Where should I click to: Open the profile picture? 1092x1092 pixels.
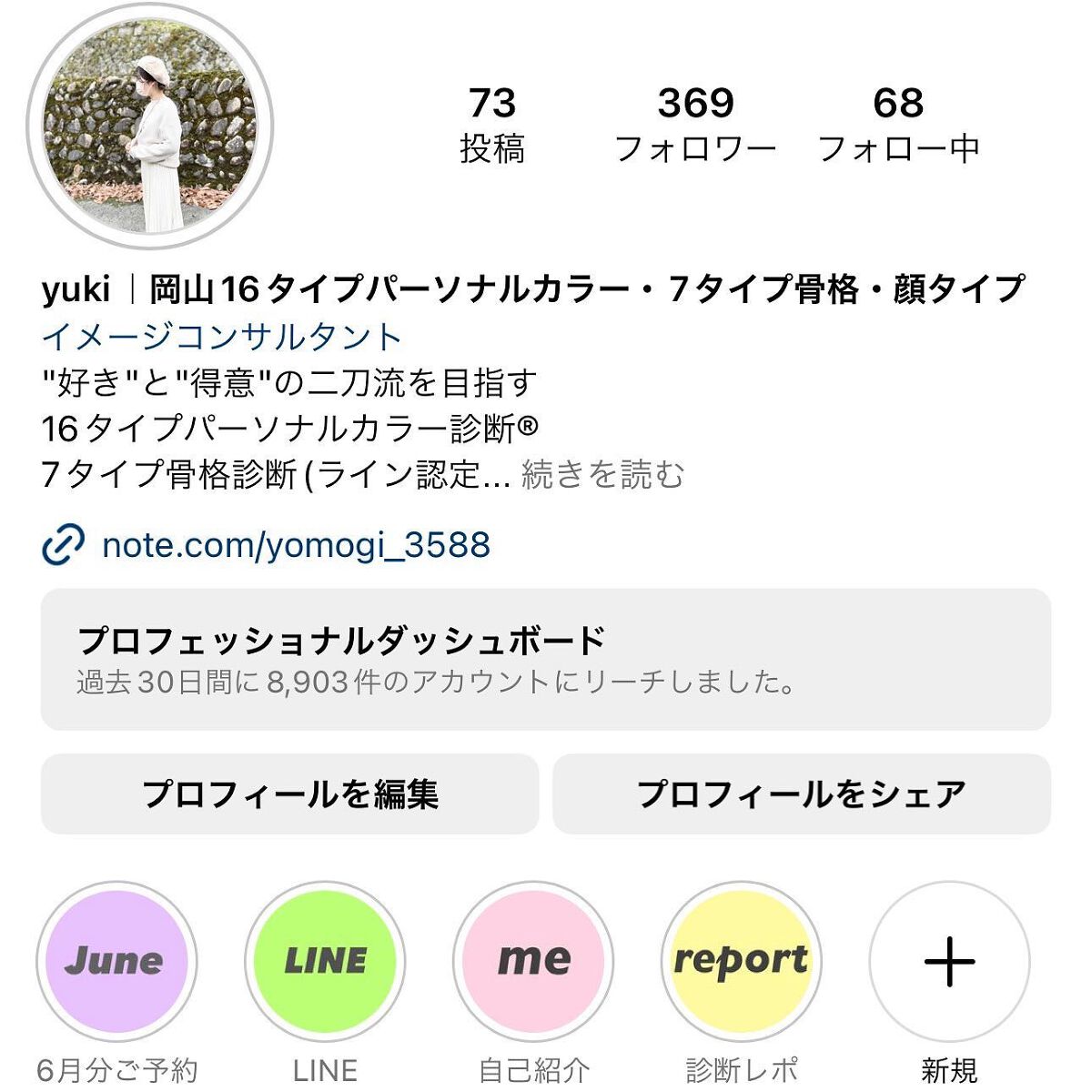pyautogui.click(x=150, y=126)
